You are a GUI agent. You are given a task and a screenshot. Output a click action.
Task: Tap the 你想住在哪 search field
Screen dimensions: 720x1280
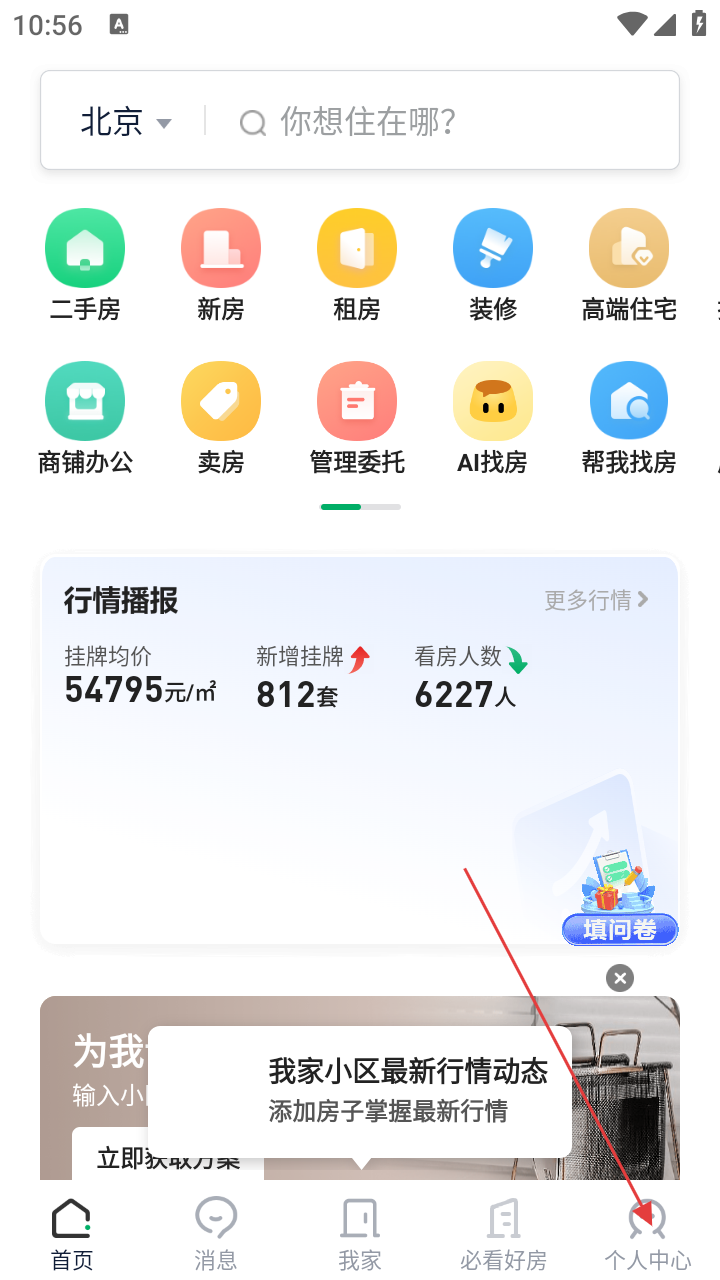point(440,122)
